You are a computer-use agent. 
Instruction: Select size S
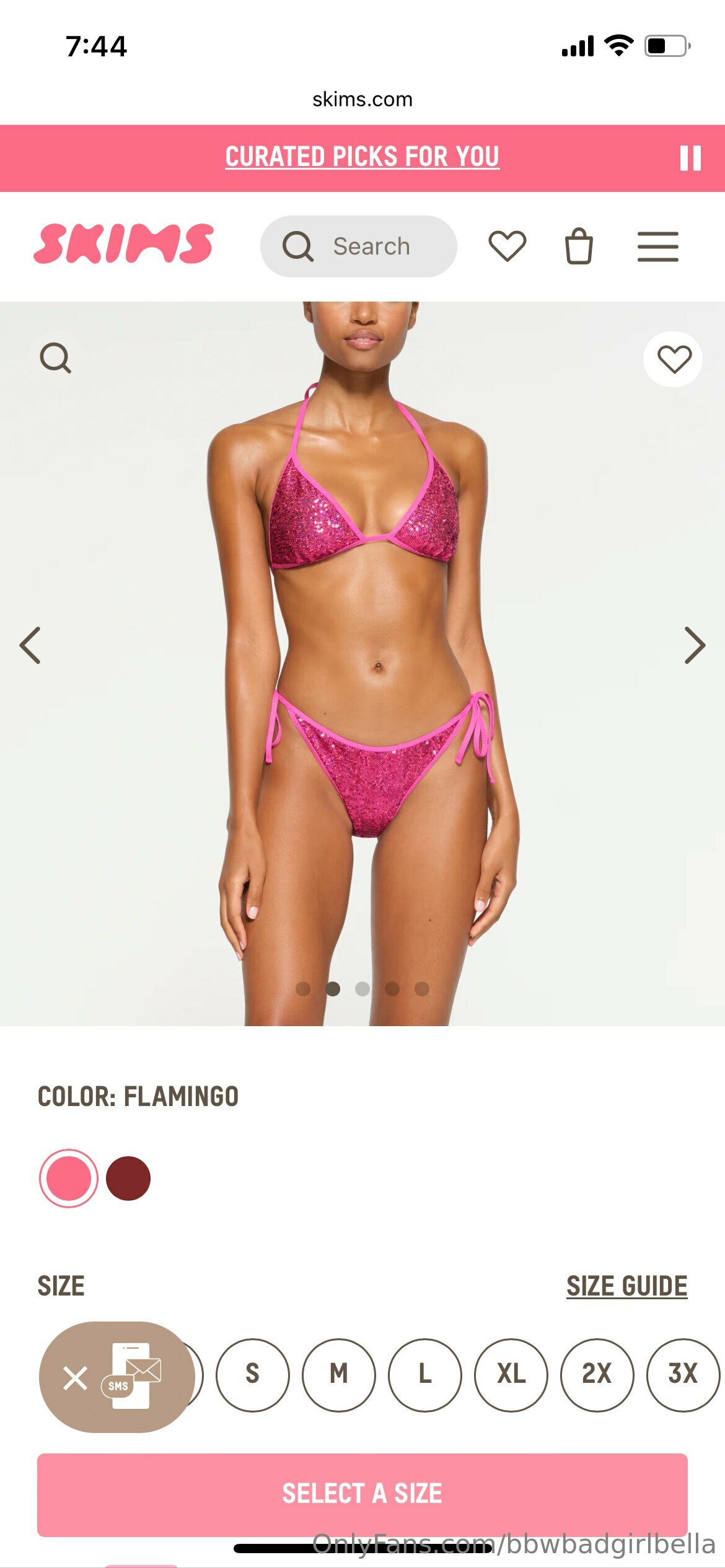(x=253, y=1375)
